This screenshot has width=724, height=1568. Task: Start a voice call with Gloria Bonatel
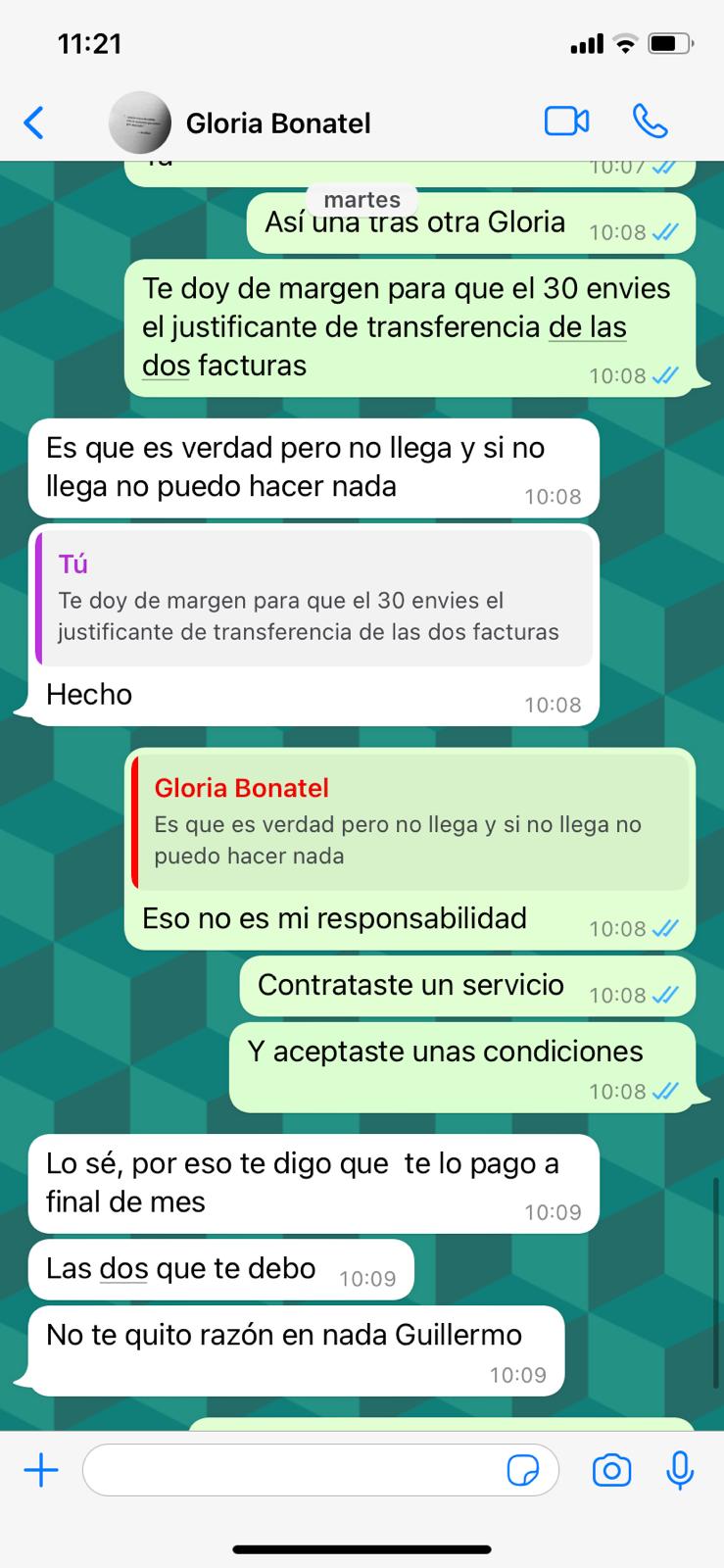point(650,122)
